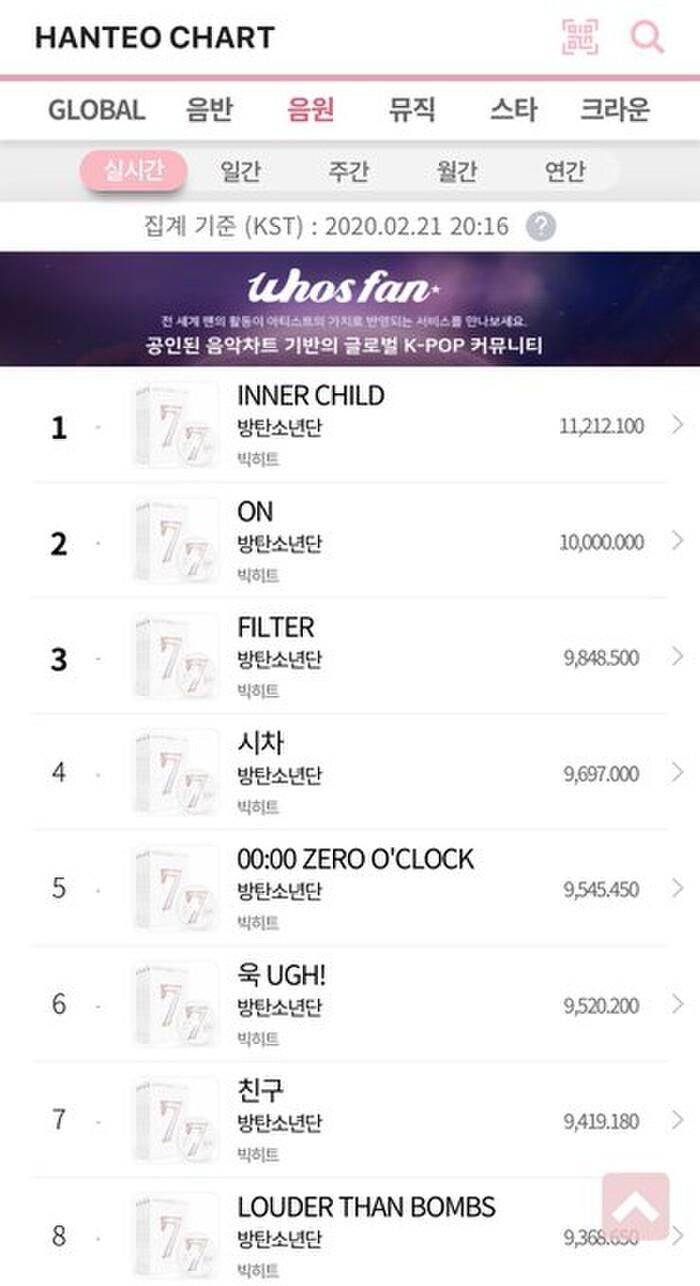The width and height of the screenshot is (700, 1286).
Task: Open the 시차 song entry
Action: click(350, 772)
